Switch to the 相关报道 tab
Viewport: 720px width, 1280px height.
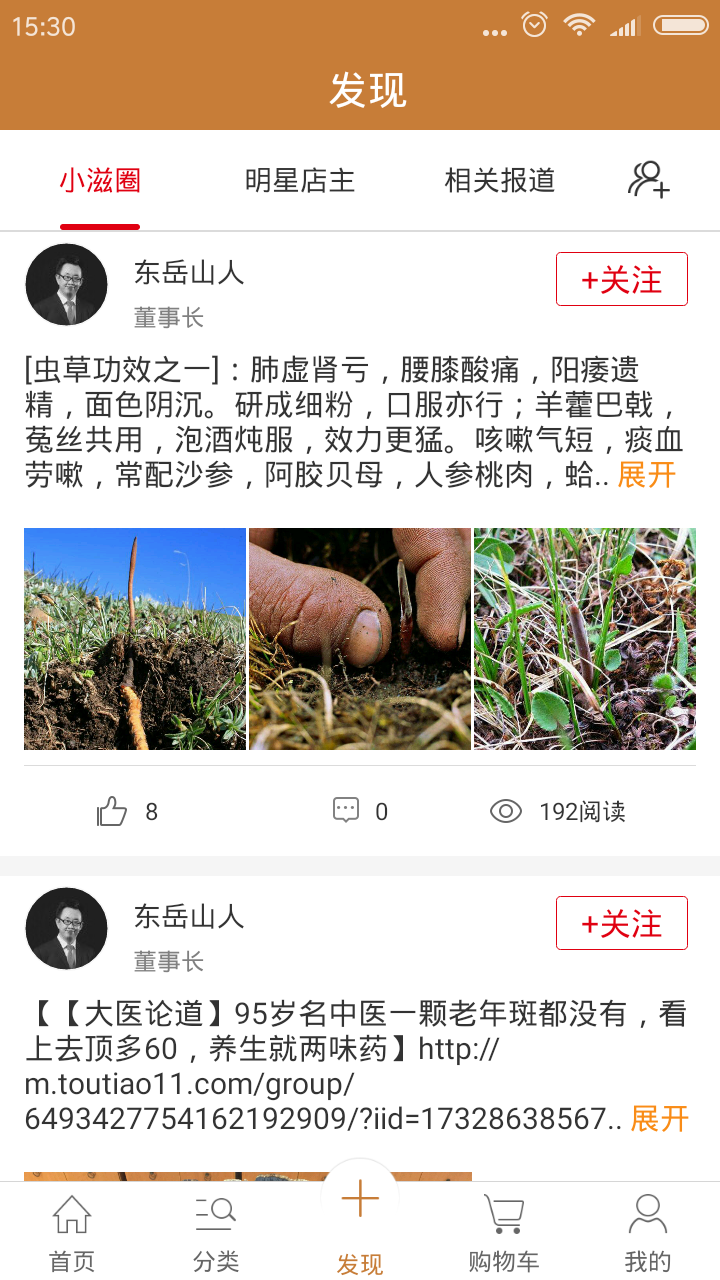click(500, 181)
